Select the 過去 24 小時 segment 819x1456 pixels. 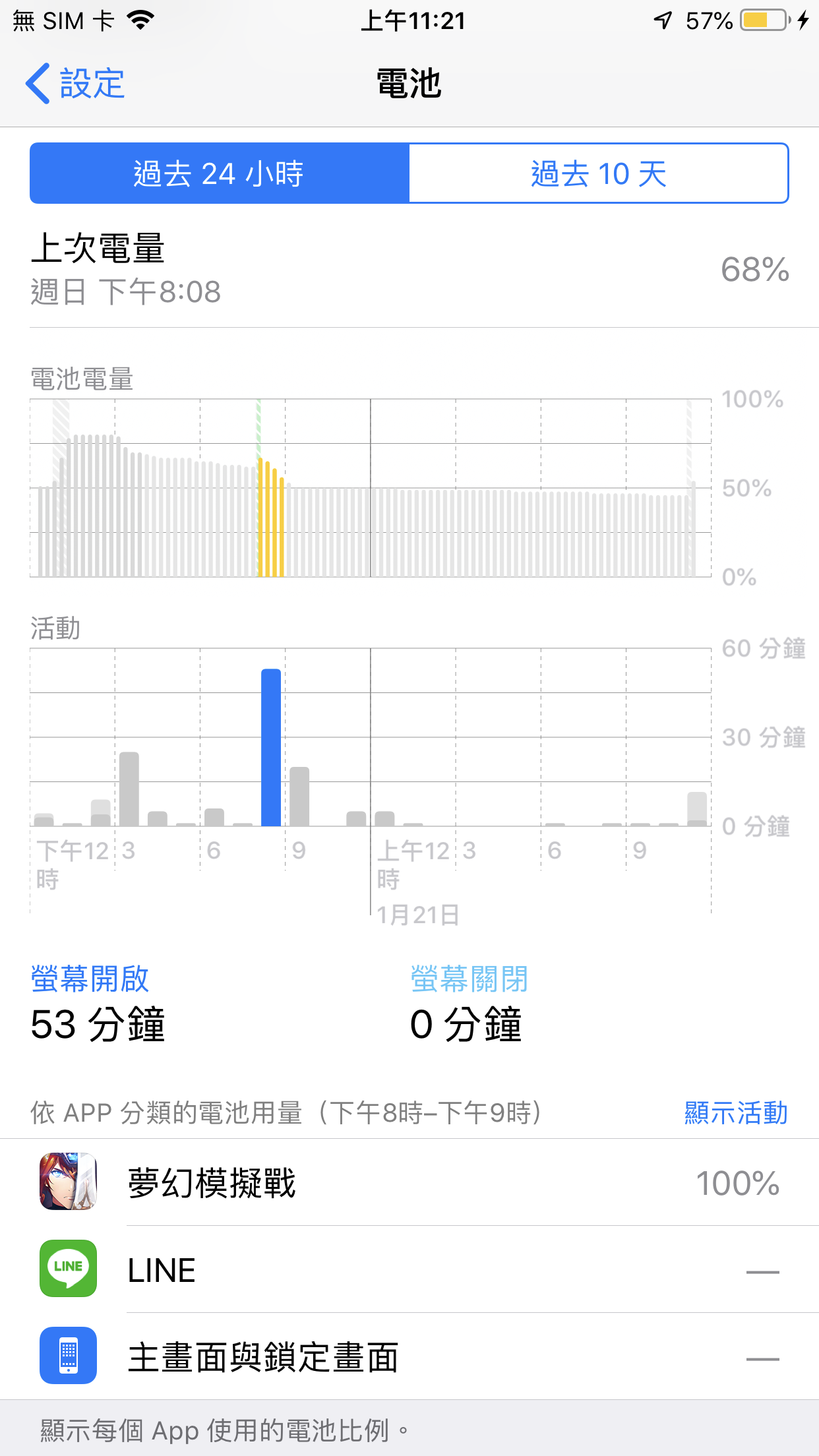coord(219,173)
